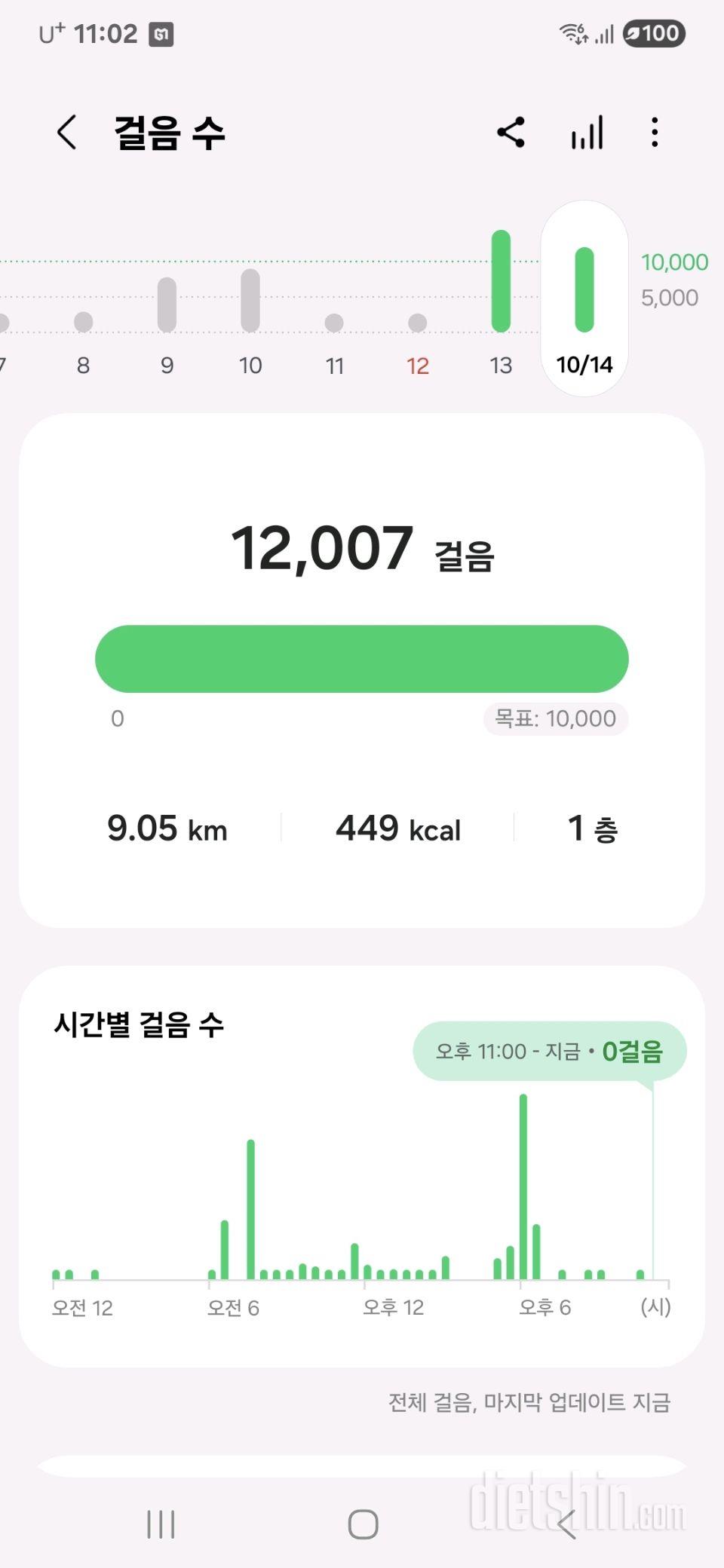
Task: Share the step count record
Action: coord(511,133)
